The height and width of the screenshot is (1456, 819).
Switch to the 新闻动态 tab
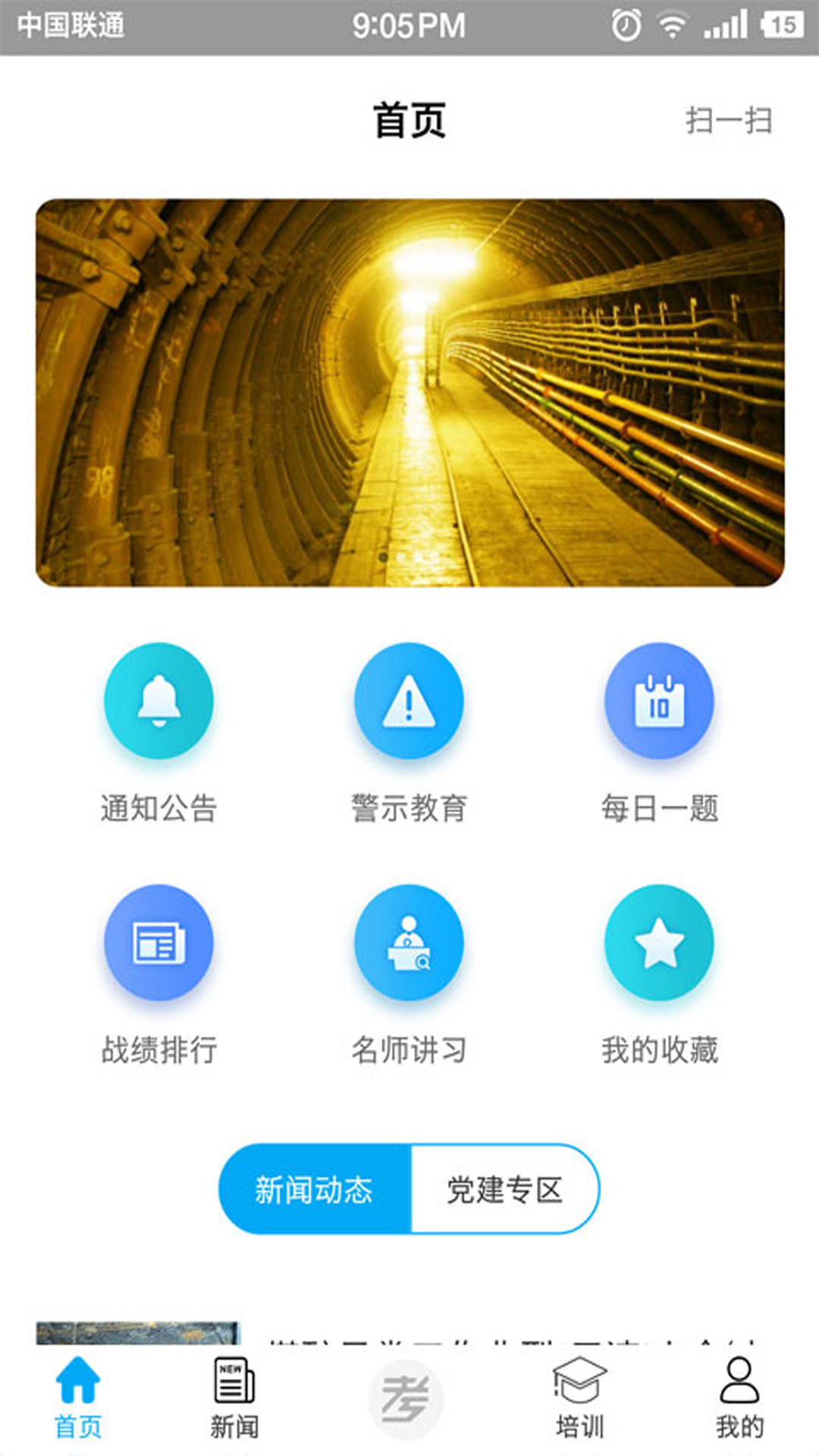coord(315,1188)
